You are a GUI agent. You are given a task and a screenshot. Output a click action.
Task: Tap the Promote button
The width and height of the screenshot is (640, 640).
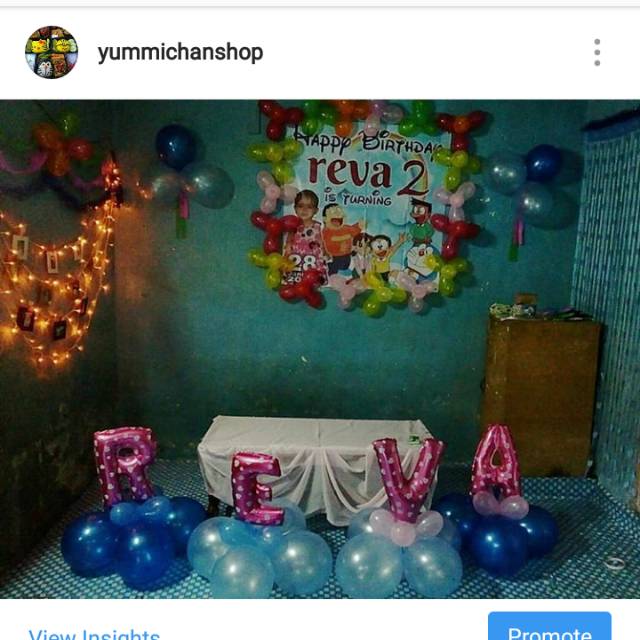click(549, 630)
